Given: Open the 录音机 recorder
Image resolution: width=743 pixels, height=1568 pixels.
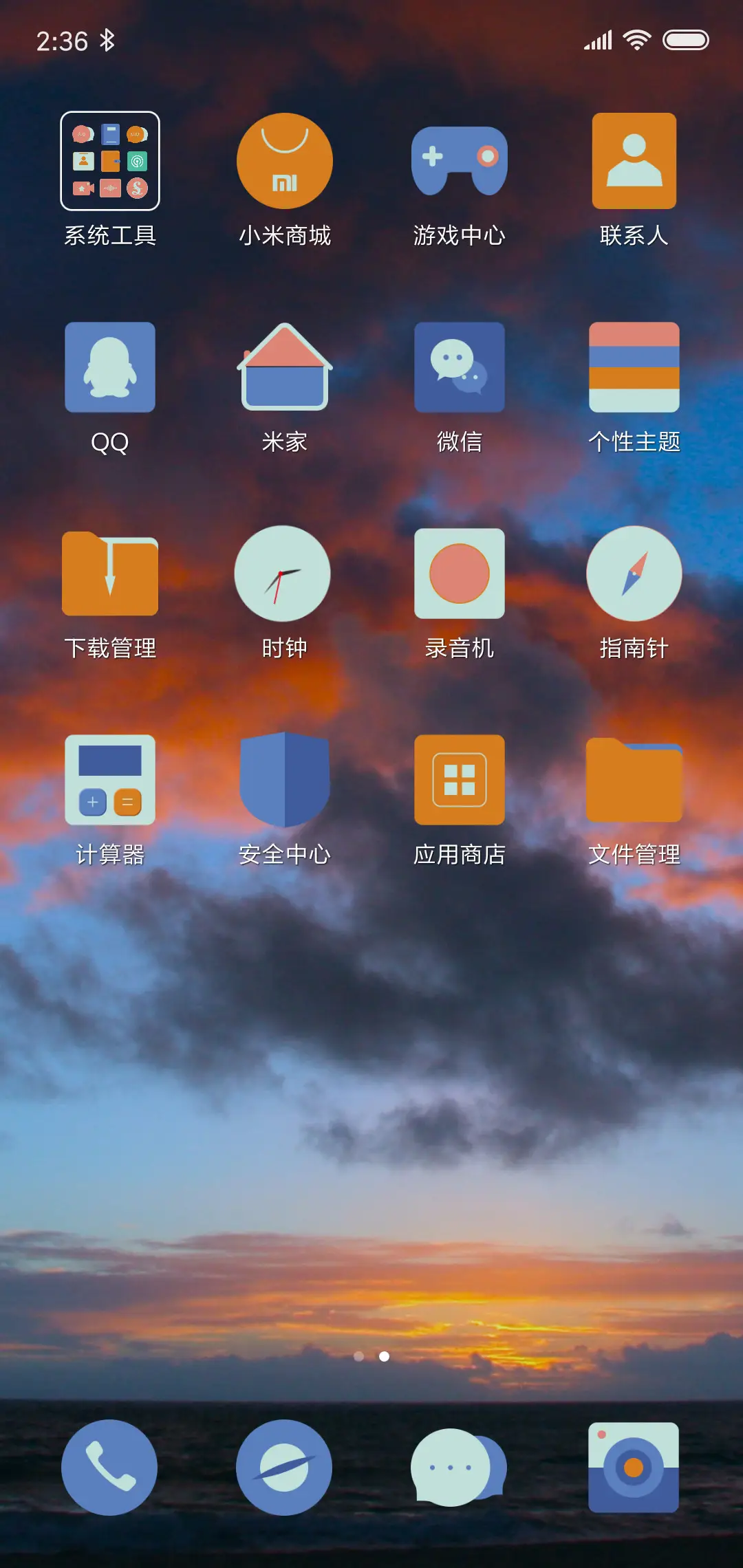Looking at the screenshot, I should 459,573.
